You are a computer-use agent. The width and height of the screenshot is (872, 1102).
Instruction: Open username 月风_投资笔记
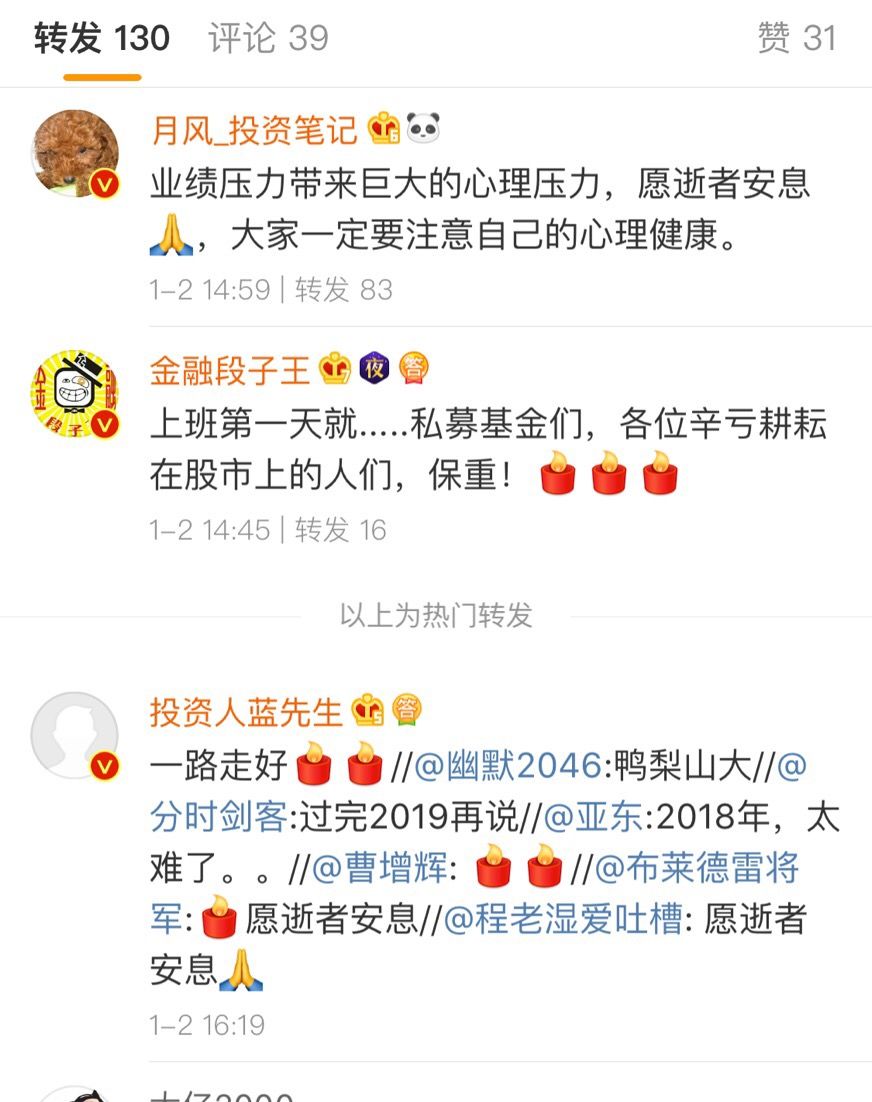click(x=253, y=129)
